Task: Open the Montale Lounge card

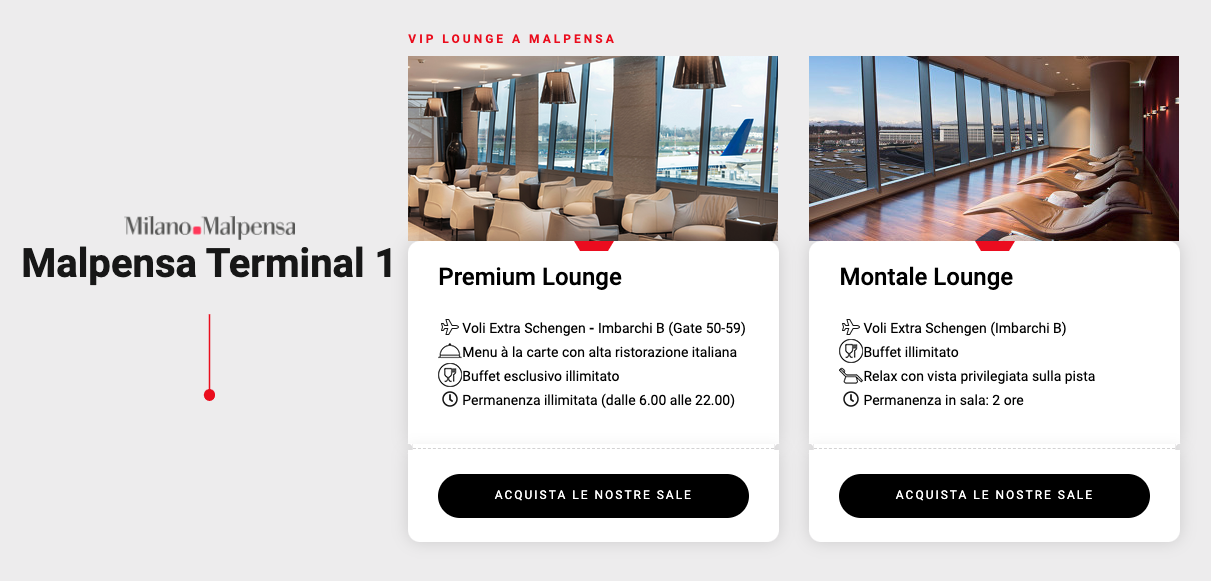Action: (926, 277)
